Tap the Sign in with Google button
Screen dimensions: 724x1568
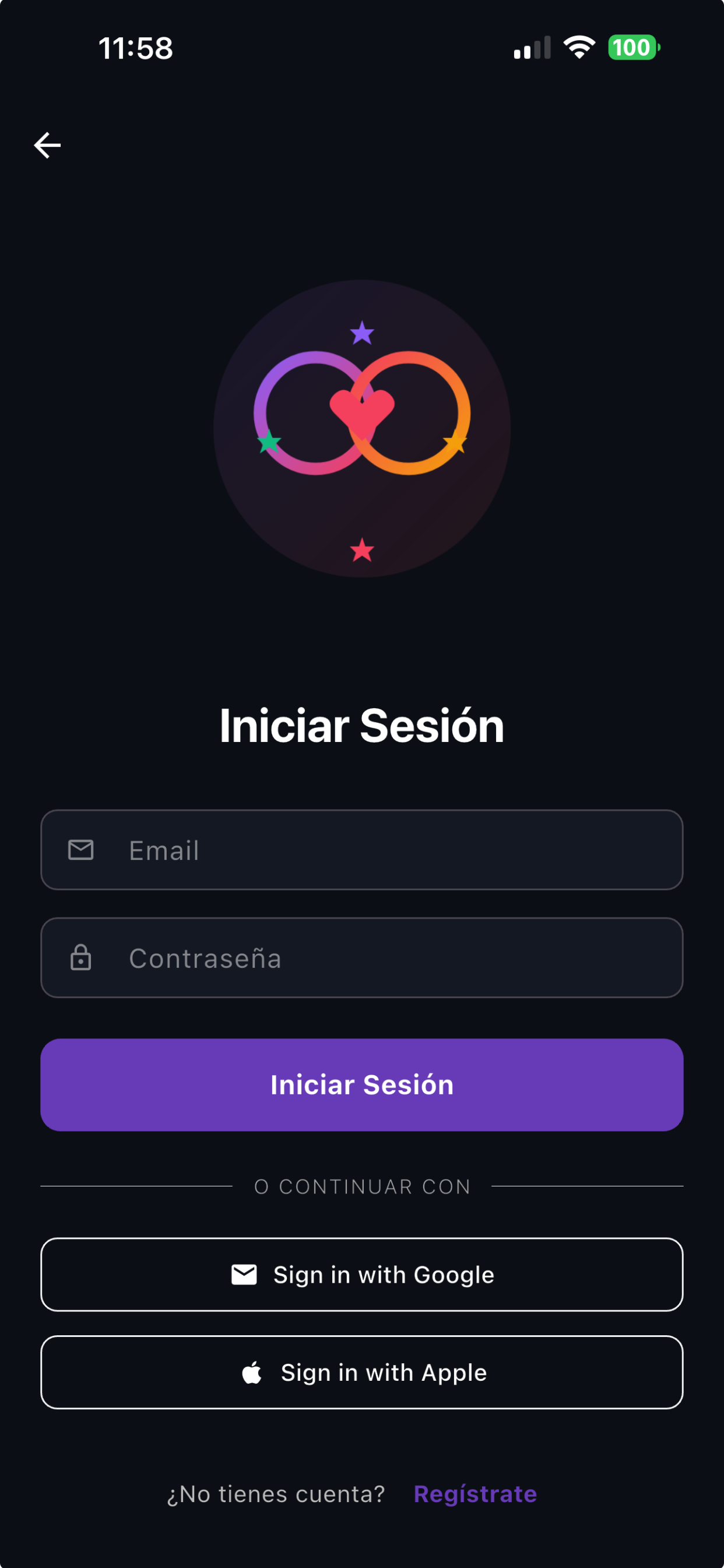[x=362, y=1275]
